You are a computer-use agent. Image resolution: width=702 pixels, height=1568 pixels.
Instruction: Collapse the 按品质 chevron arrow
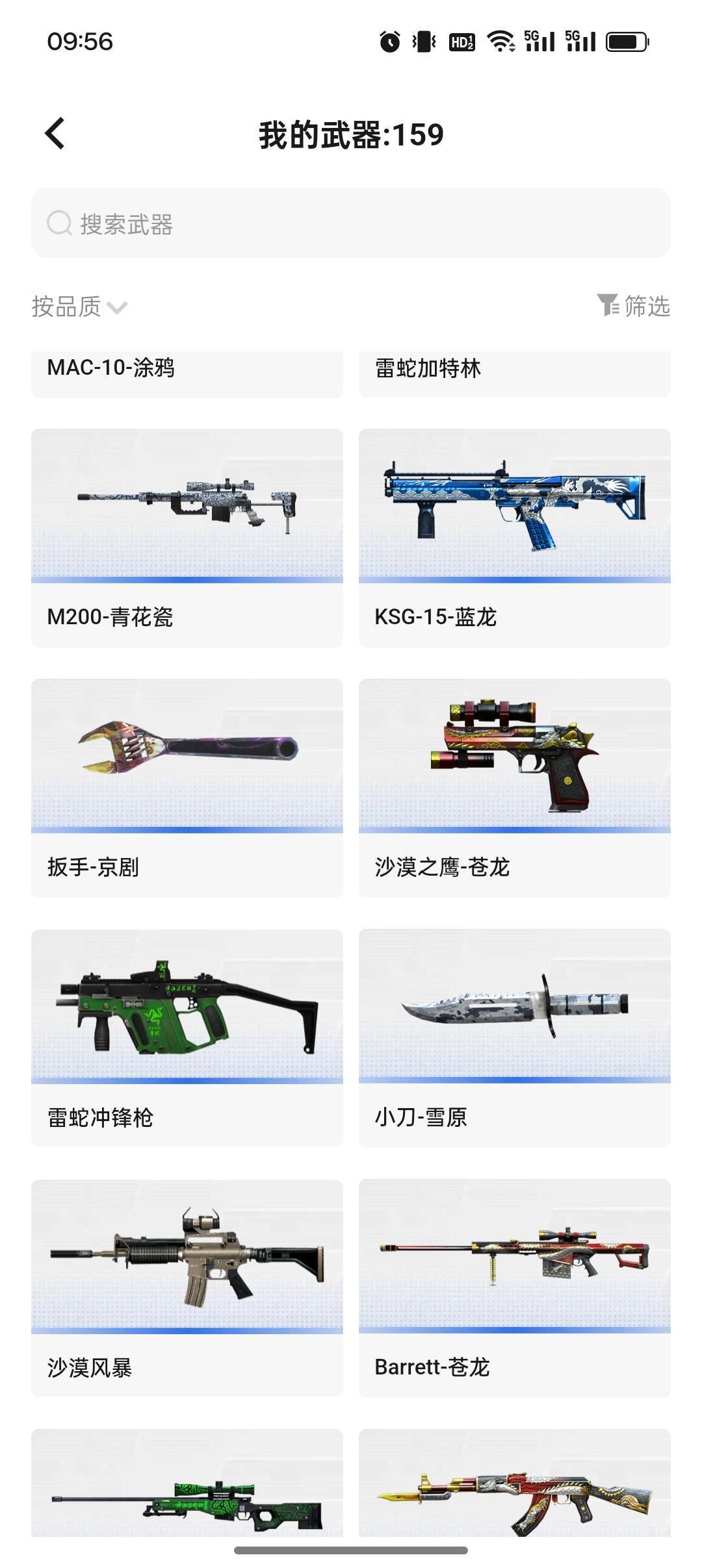(117, 309)
